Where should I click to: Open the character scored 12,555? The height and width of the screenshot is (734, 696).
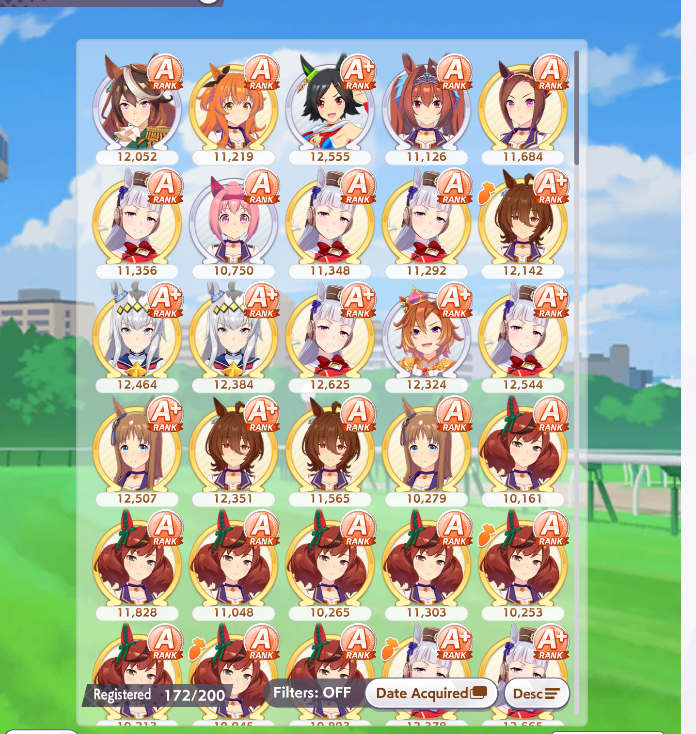(329, 104)
